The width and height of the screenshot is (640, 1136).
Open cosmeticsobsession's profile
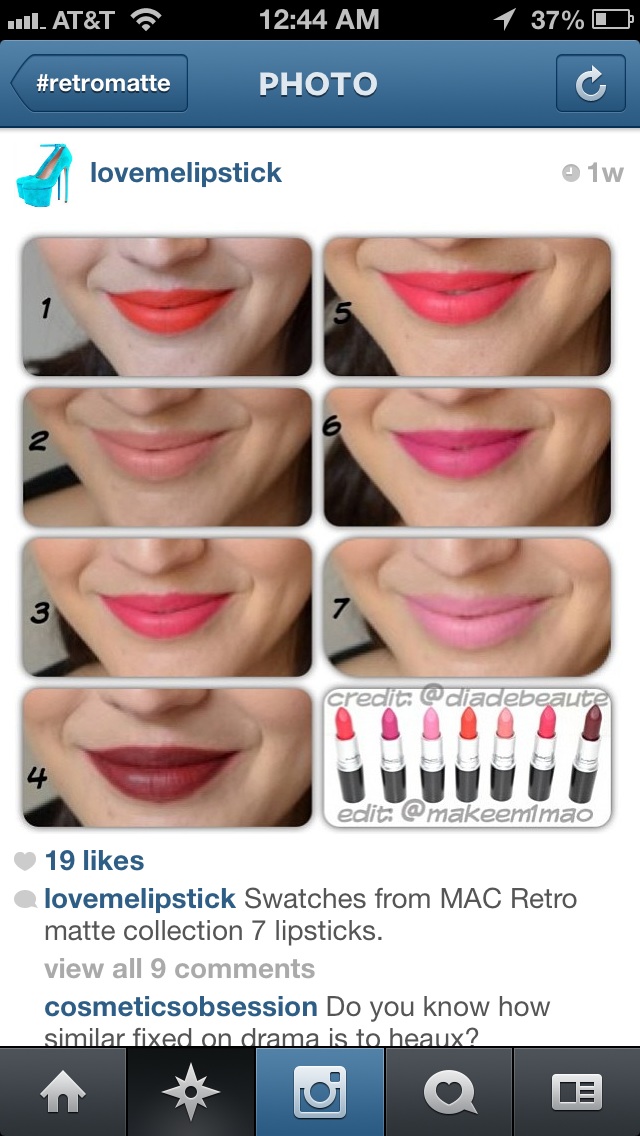(180, 1007)
